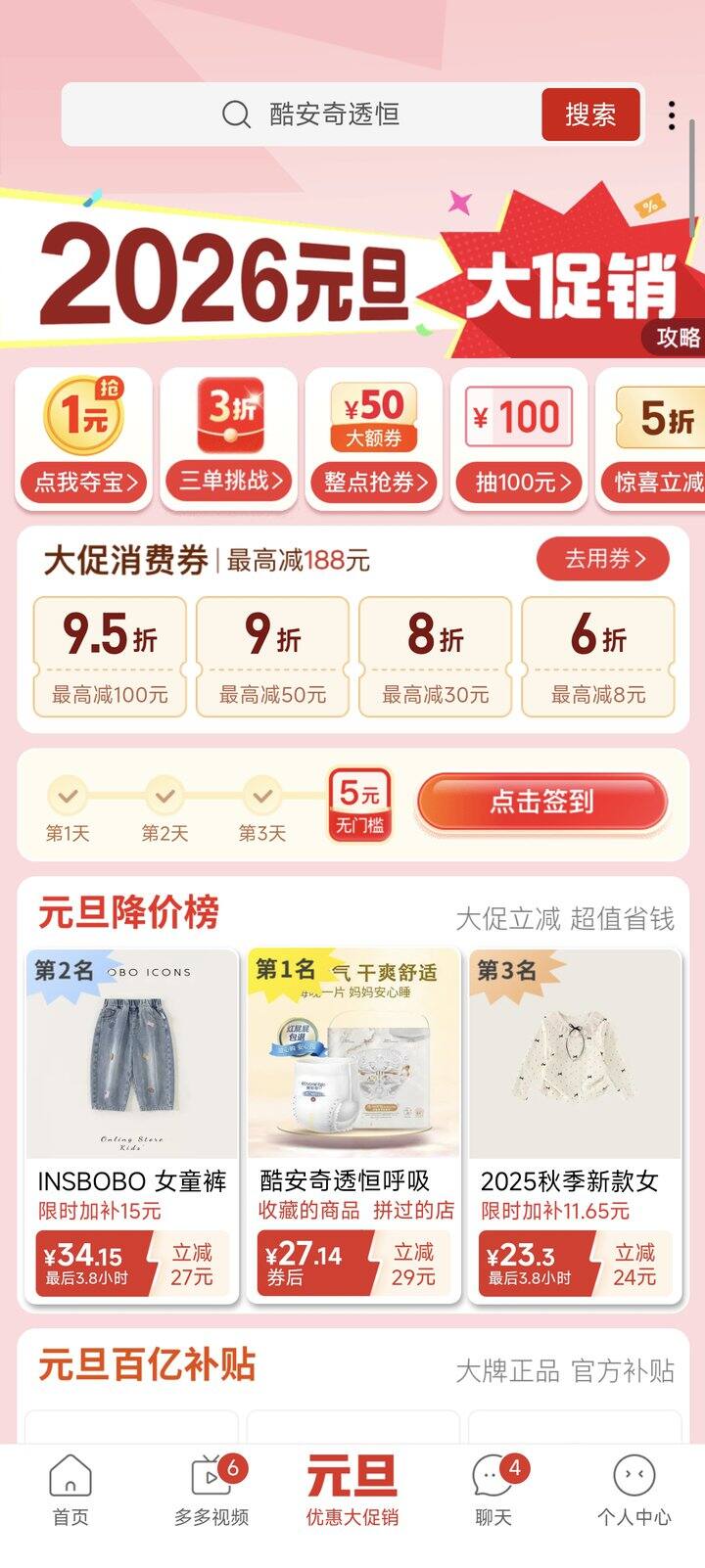Open the 聊天 tab

click(x=493, y=1492)
